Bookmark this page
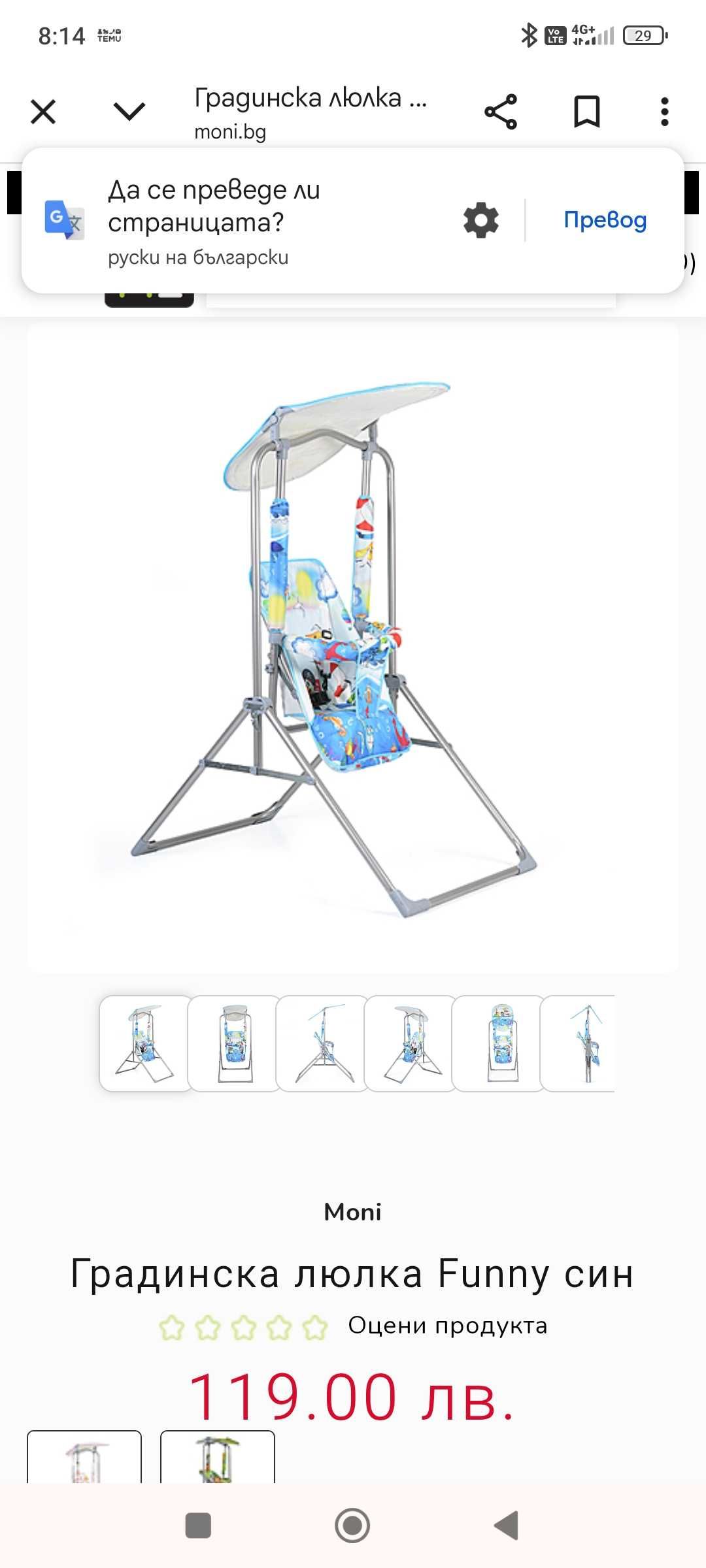Screen dimensions: 706x1568 point(586,112)
